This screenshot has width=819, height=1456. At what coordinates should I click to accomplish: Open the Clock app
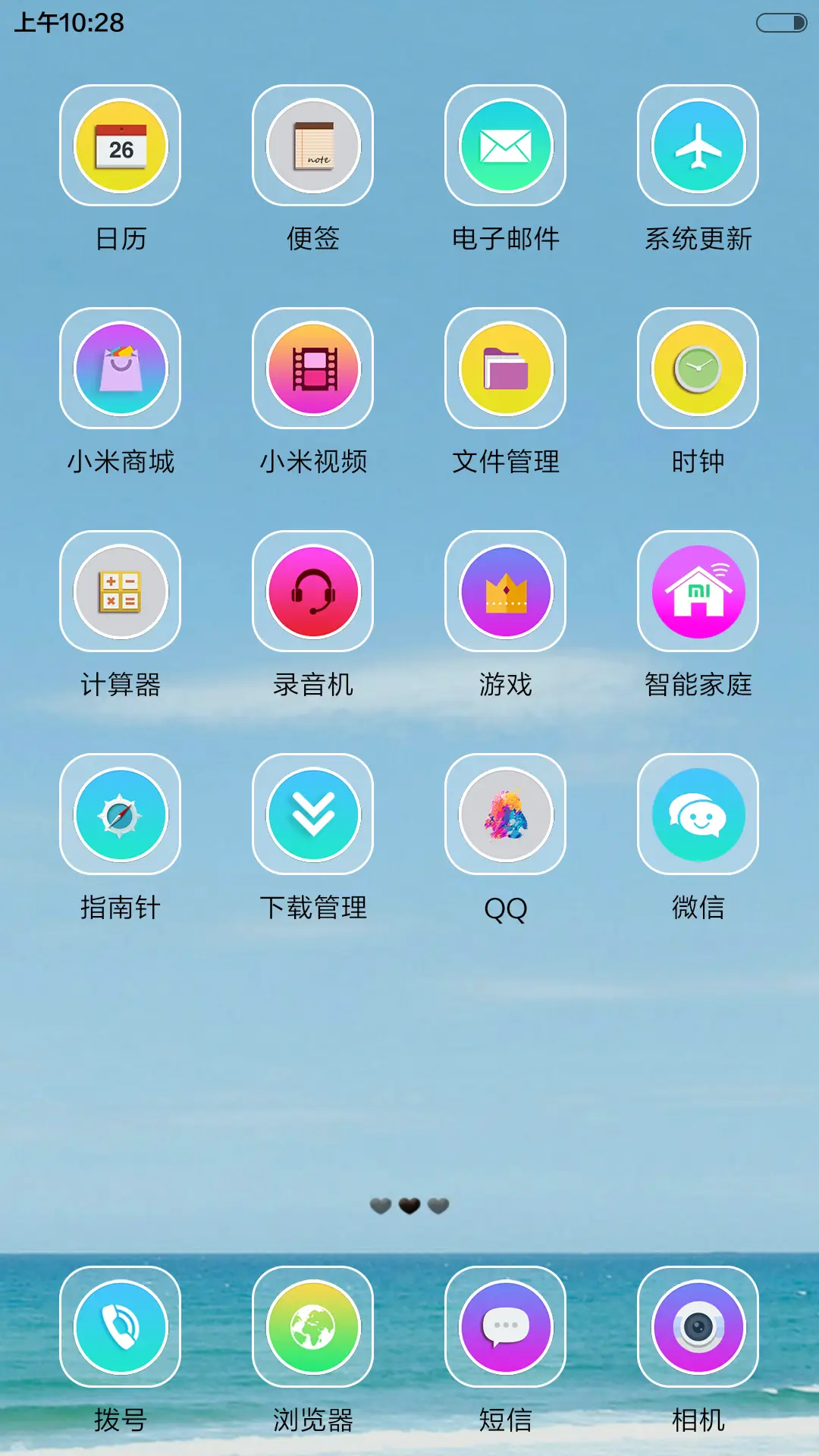tap(698, 369)
